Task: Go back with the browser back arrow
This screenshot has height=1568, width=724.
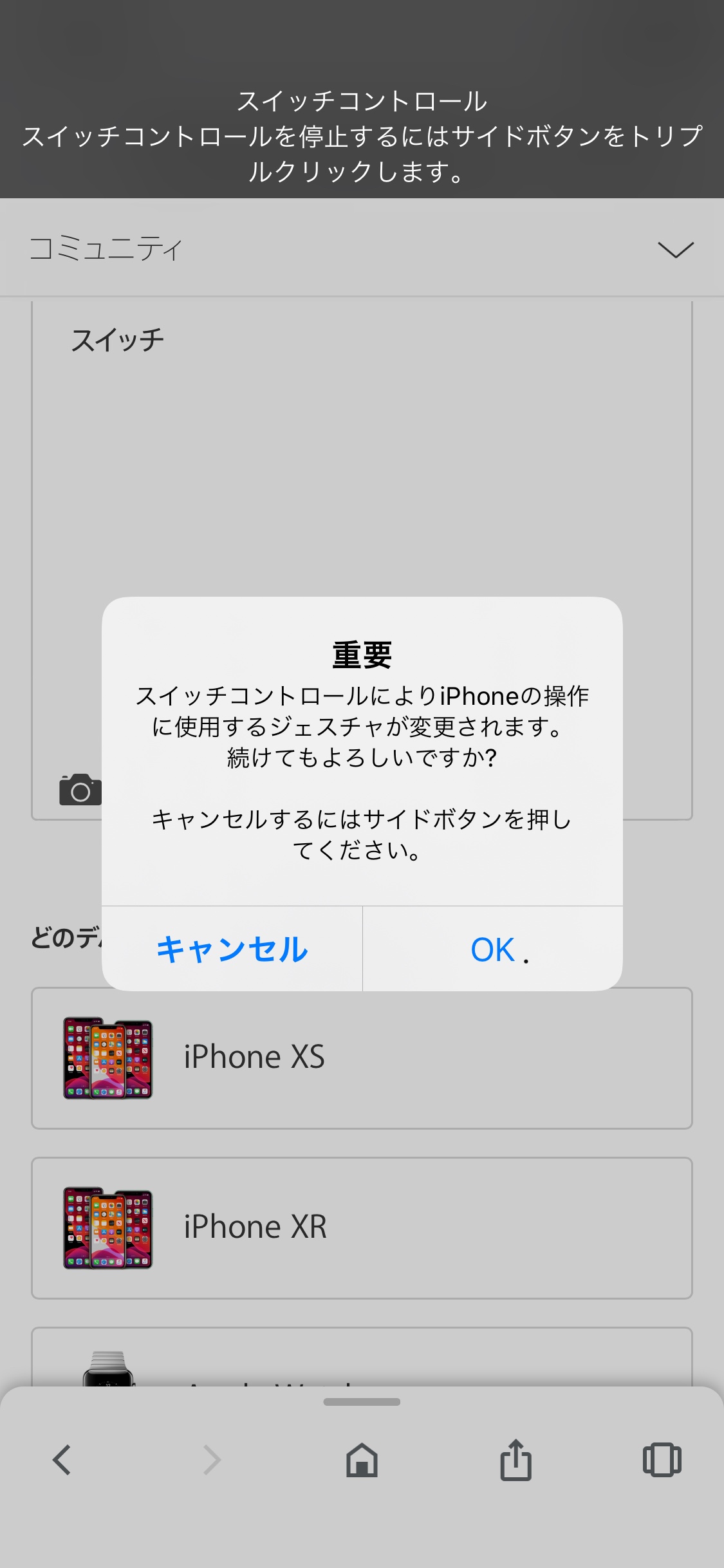Action: [62, 1459]
